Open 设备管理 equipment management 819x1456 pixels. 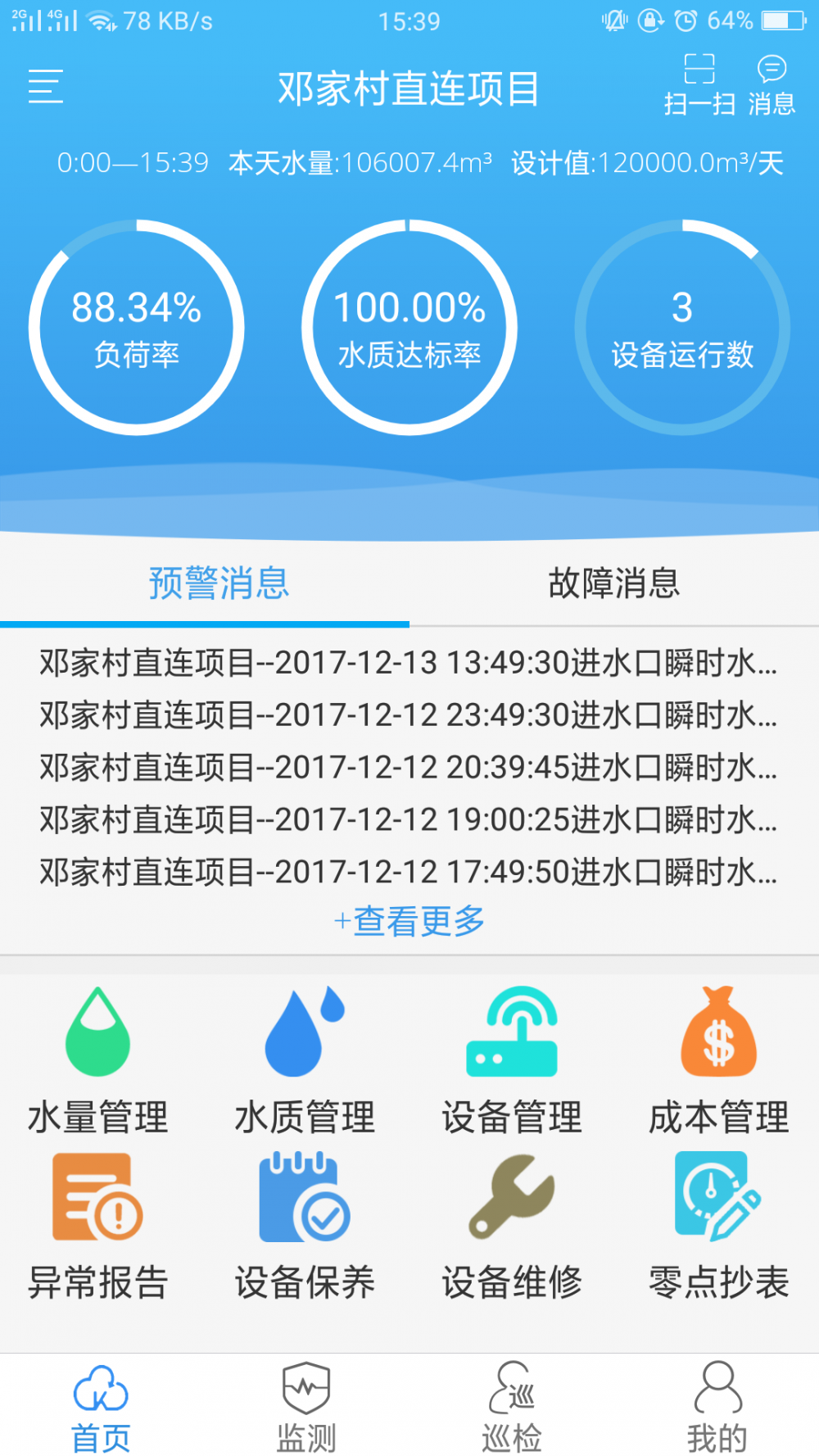click(x=512, y=1061)
